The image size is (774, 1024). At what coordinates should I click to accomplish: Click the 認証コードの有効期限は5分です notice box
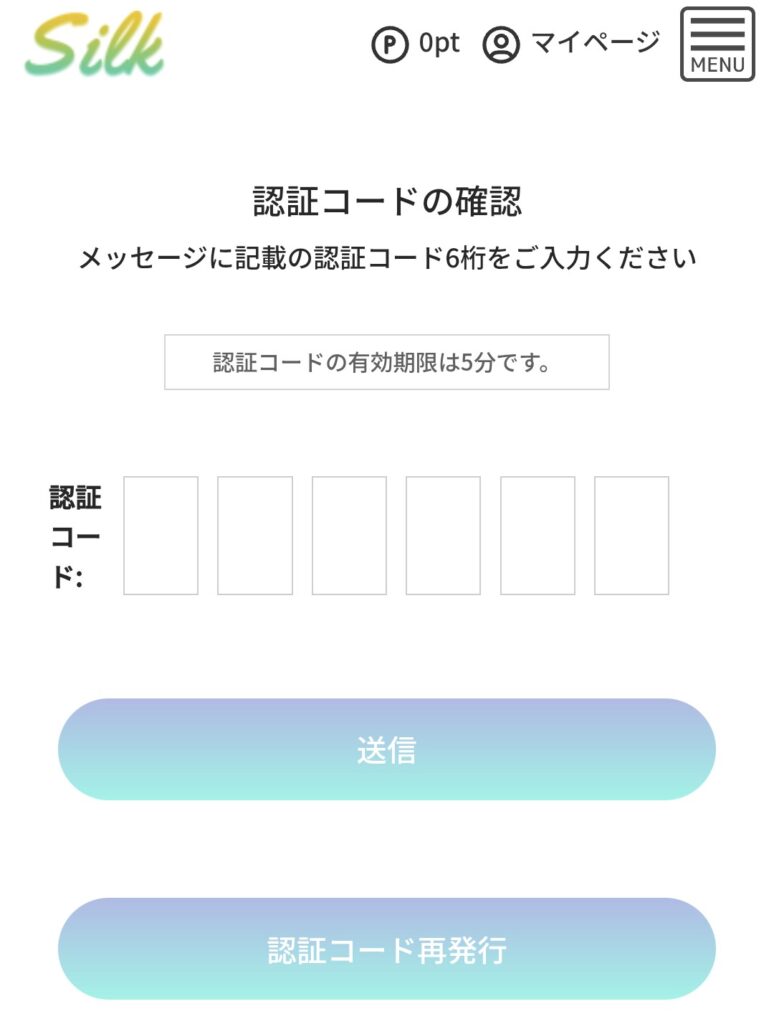click(387, 362)
